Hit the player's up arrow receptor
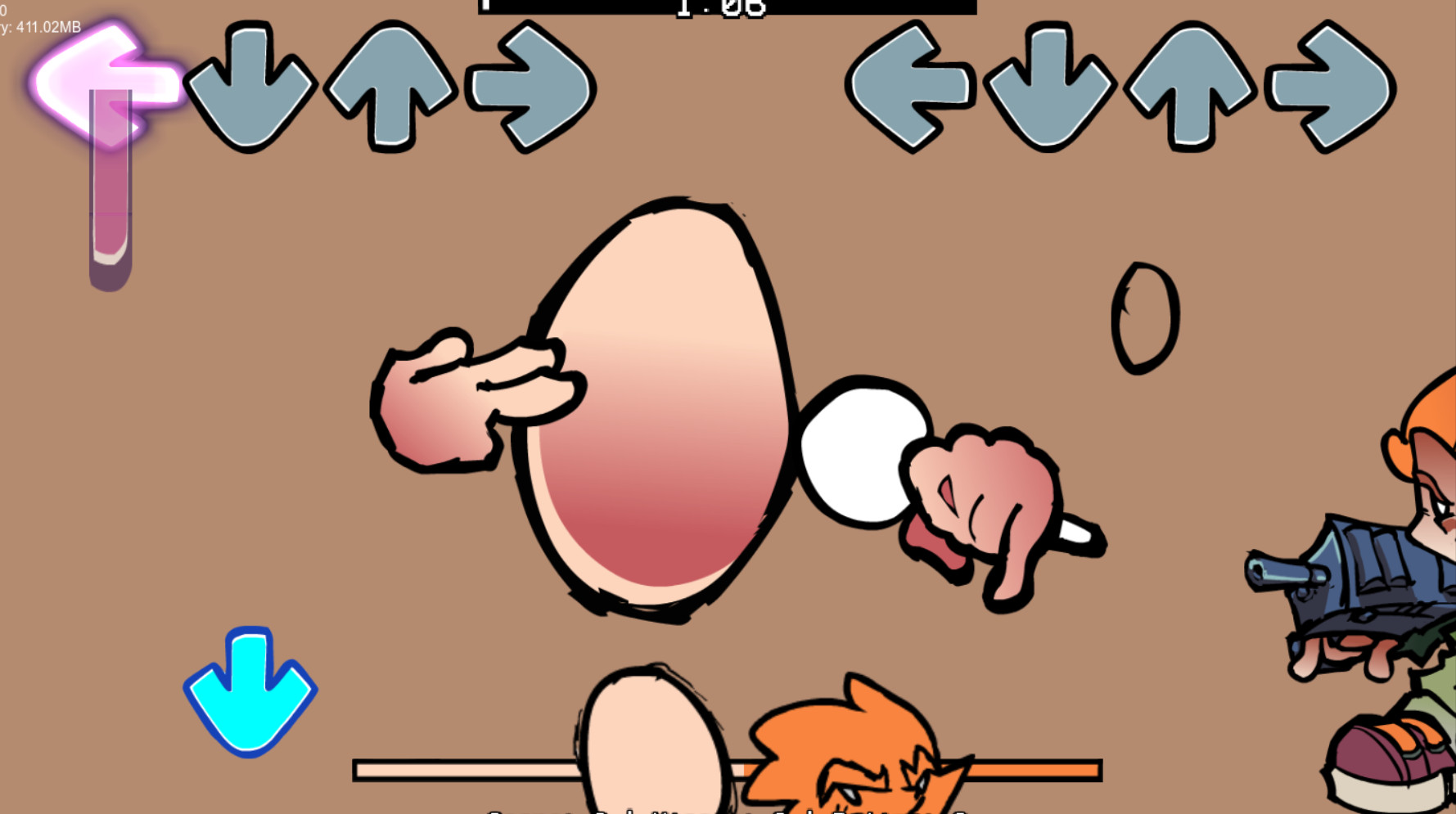The height and width of the screenshot is (814, 1456). [1190, 87]
